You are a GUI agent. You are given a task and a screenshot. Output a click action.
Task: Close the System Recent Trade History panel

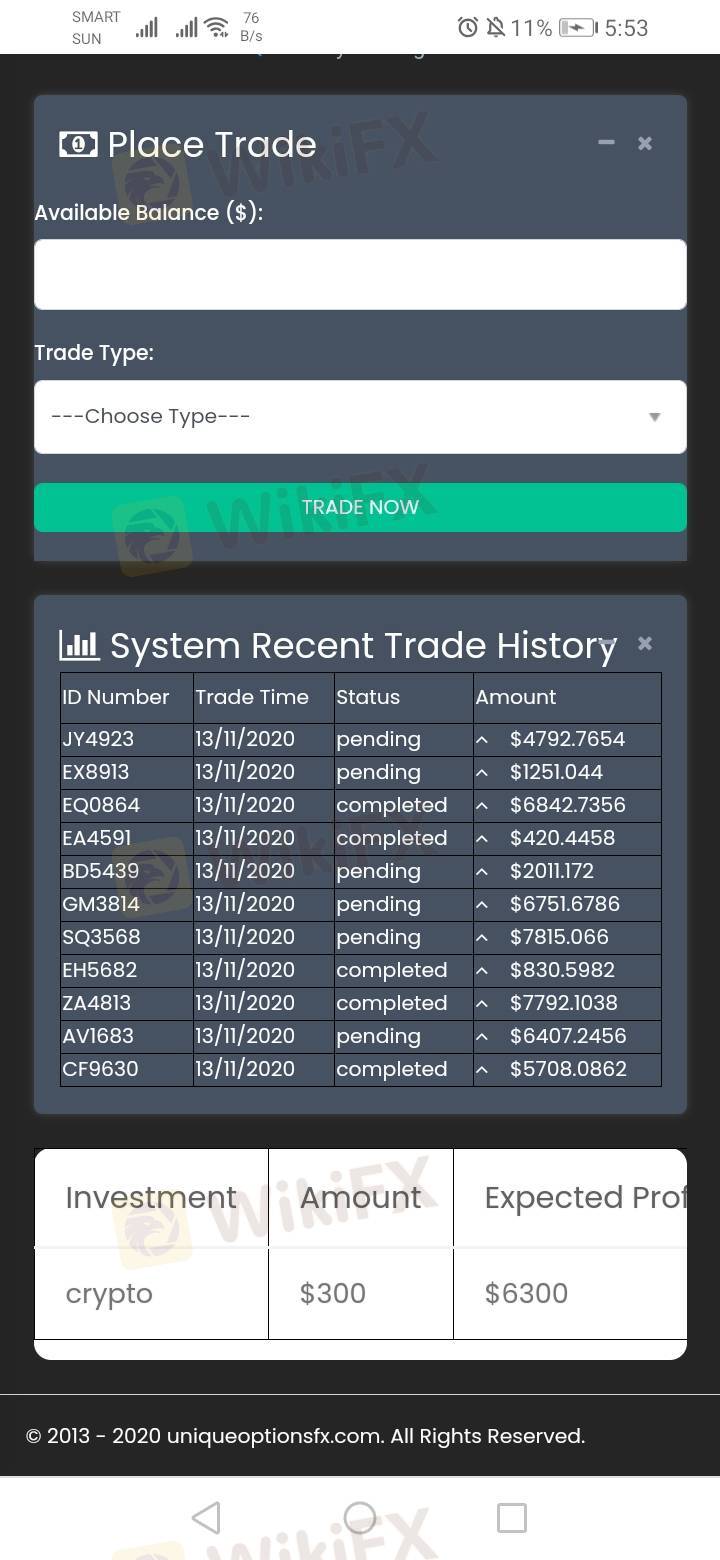click(645, 643)
